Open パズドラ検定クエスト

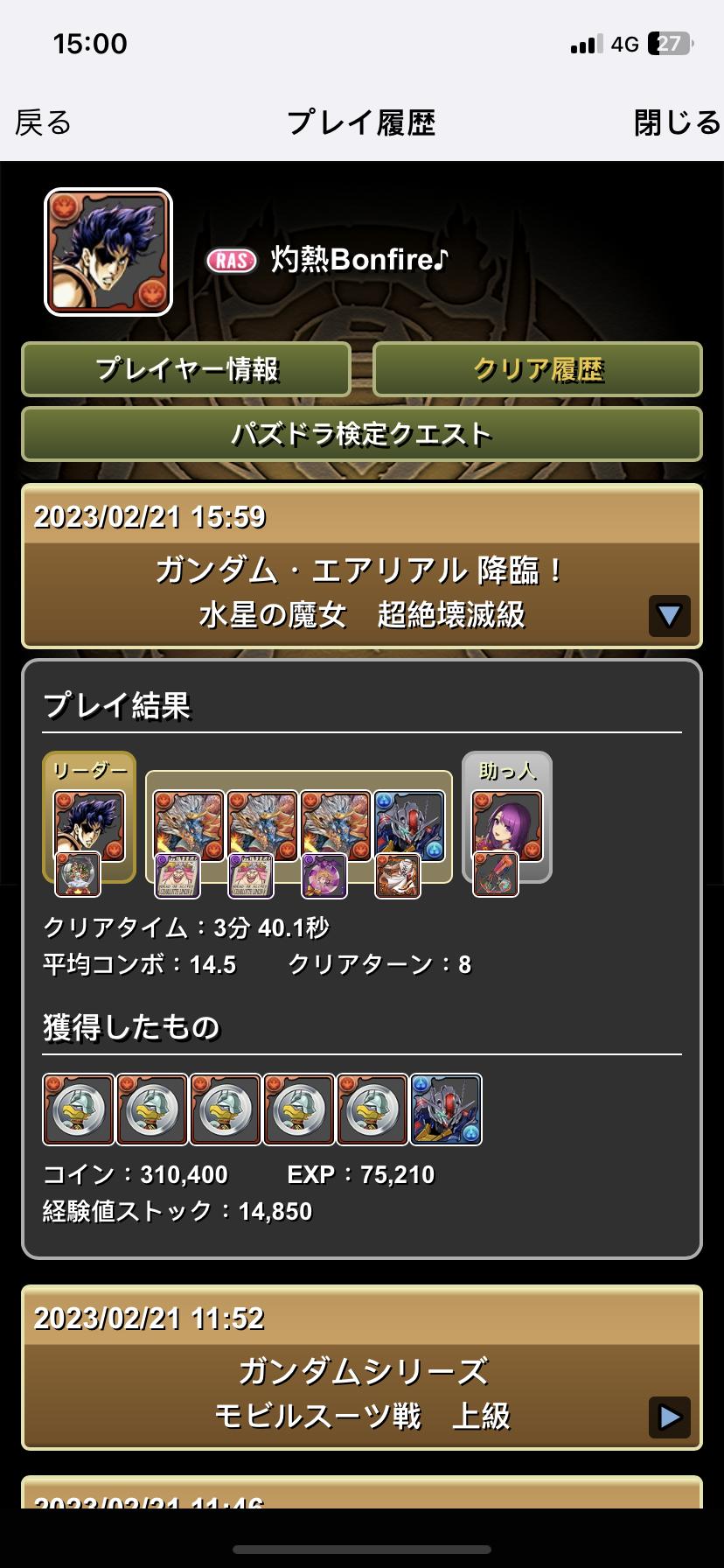(362, 434)
